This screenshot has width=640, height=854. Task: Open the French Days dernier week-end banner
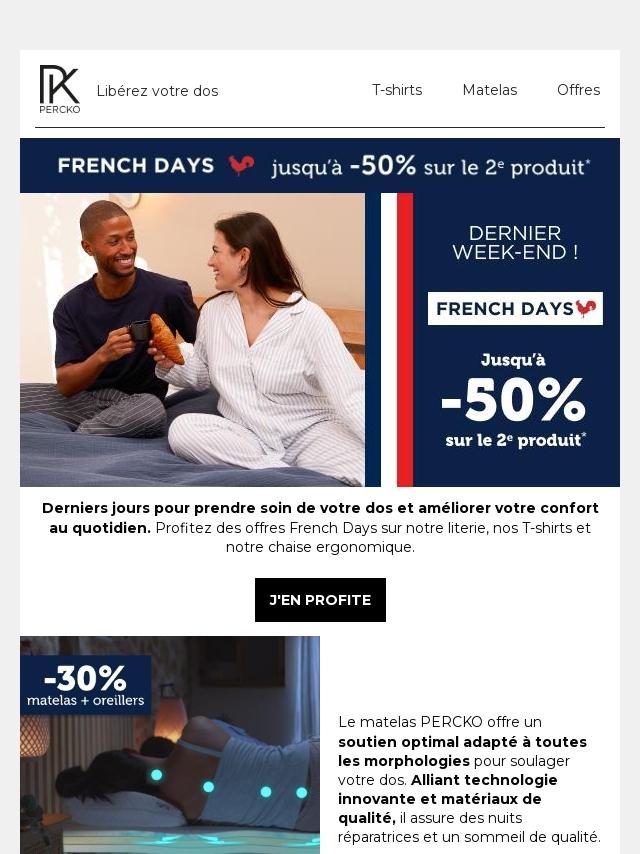[x=320, y=339]
